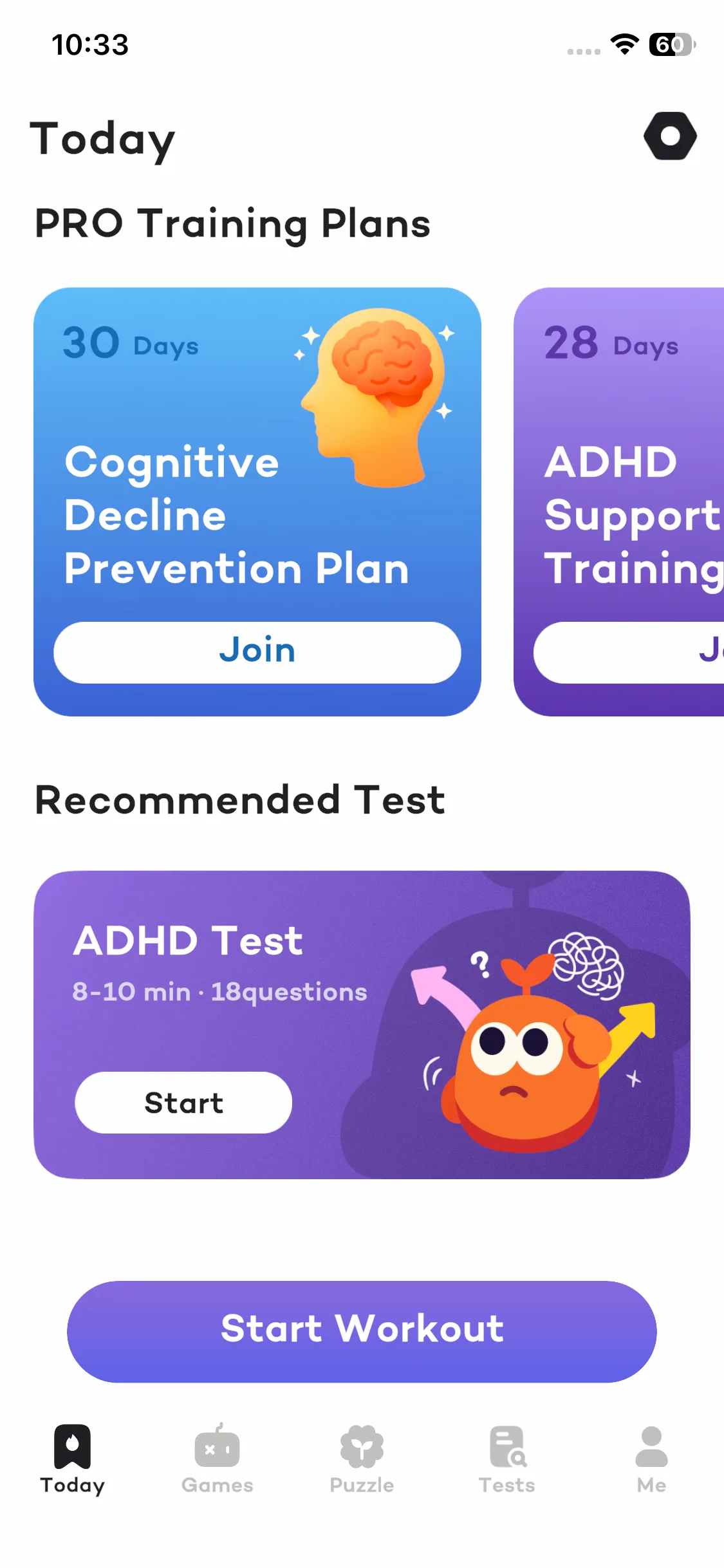
Task: Open the Me profile tab
Action: pos(651,1459)
